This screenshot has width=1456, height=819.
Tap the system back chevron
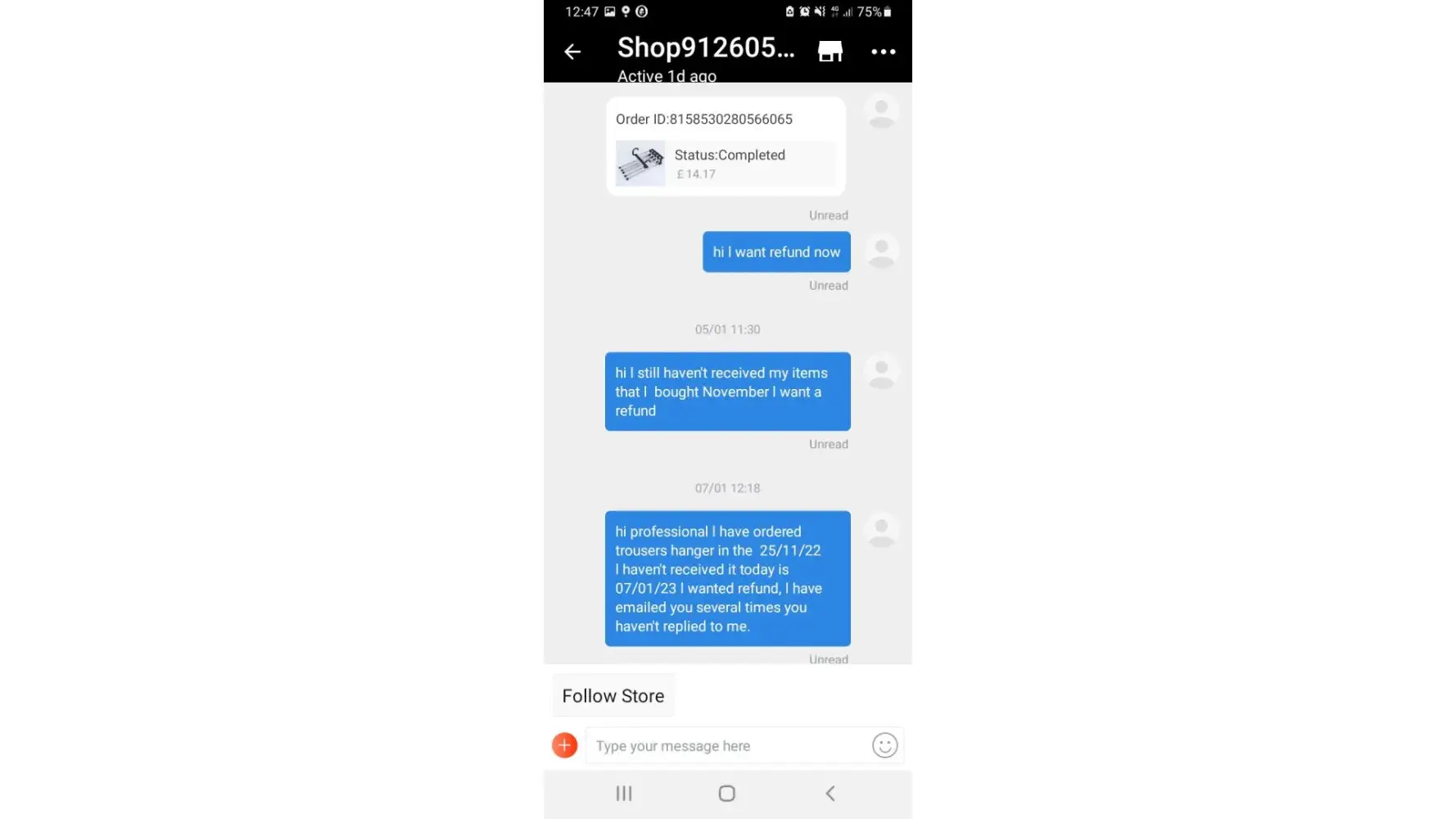coord(830,793)
